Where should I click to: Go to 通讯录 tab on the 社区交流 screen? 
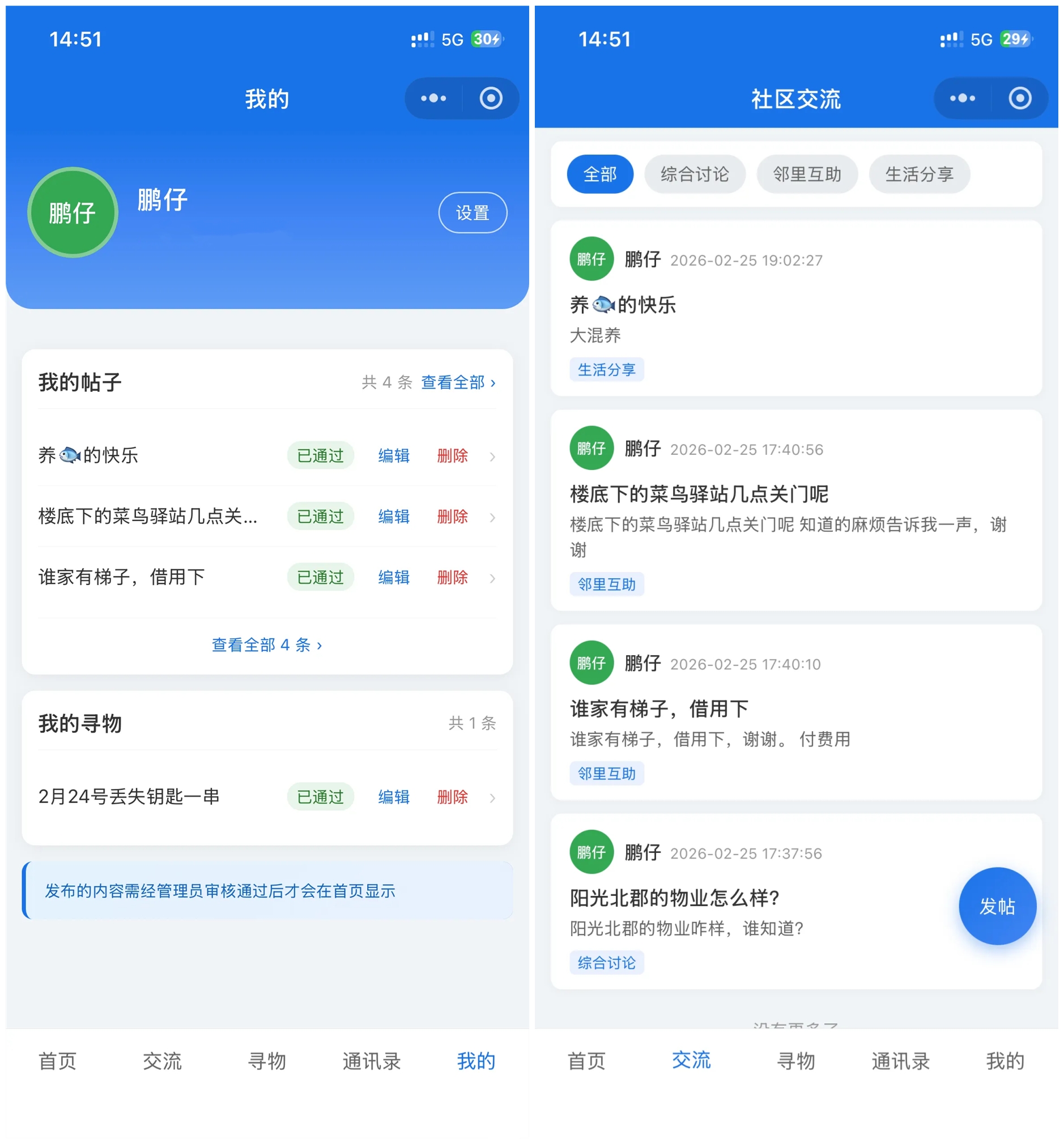(x=900, y=1061)
